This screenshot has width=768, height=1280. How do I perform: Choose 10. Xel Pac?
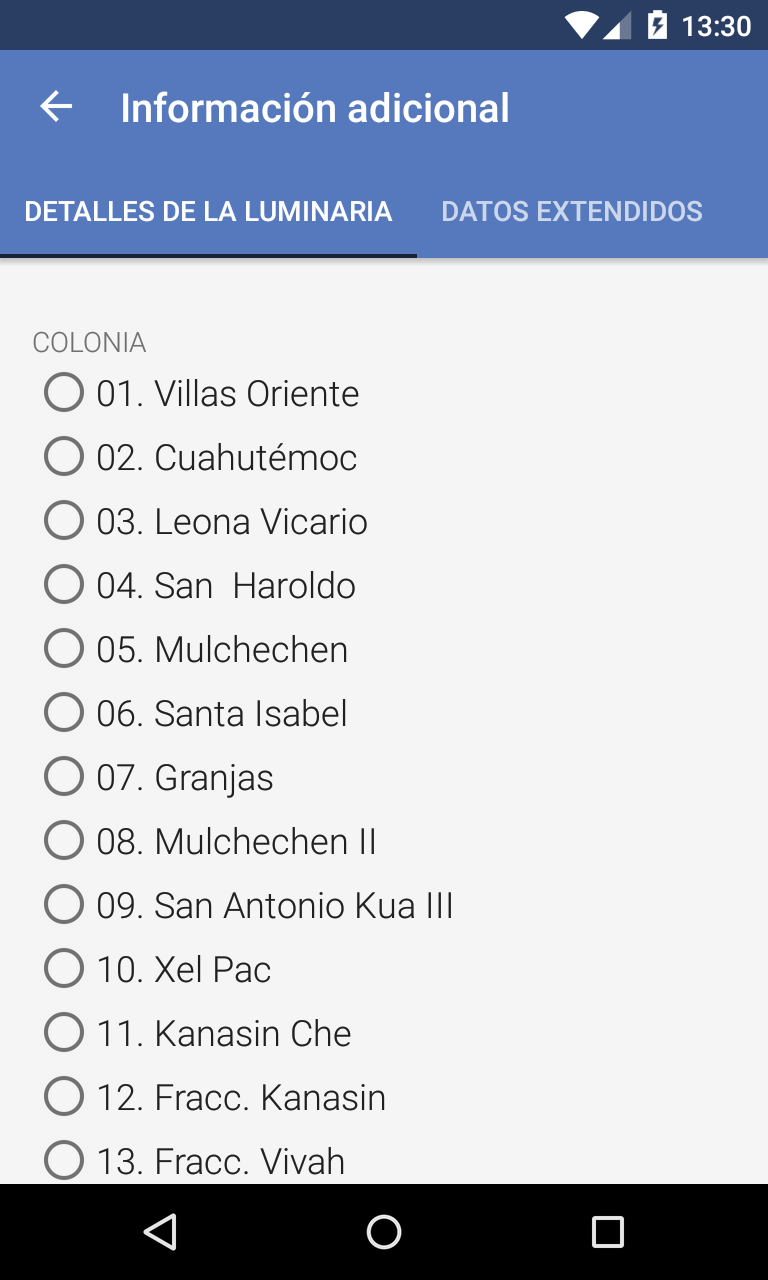coord(158,969)
